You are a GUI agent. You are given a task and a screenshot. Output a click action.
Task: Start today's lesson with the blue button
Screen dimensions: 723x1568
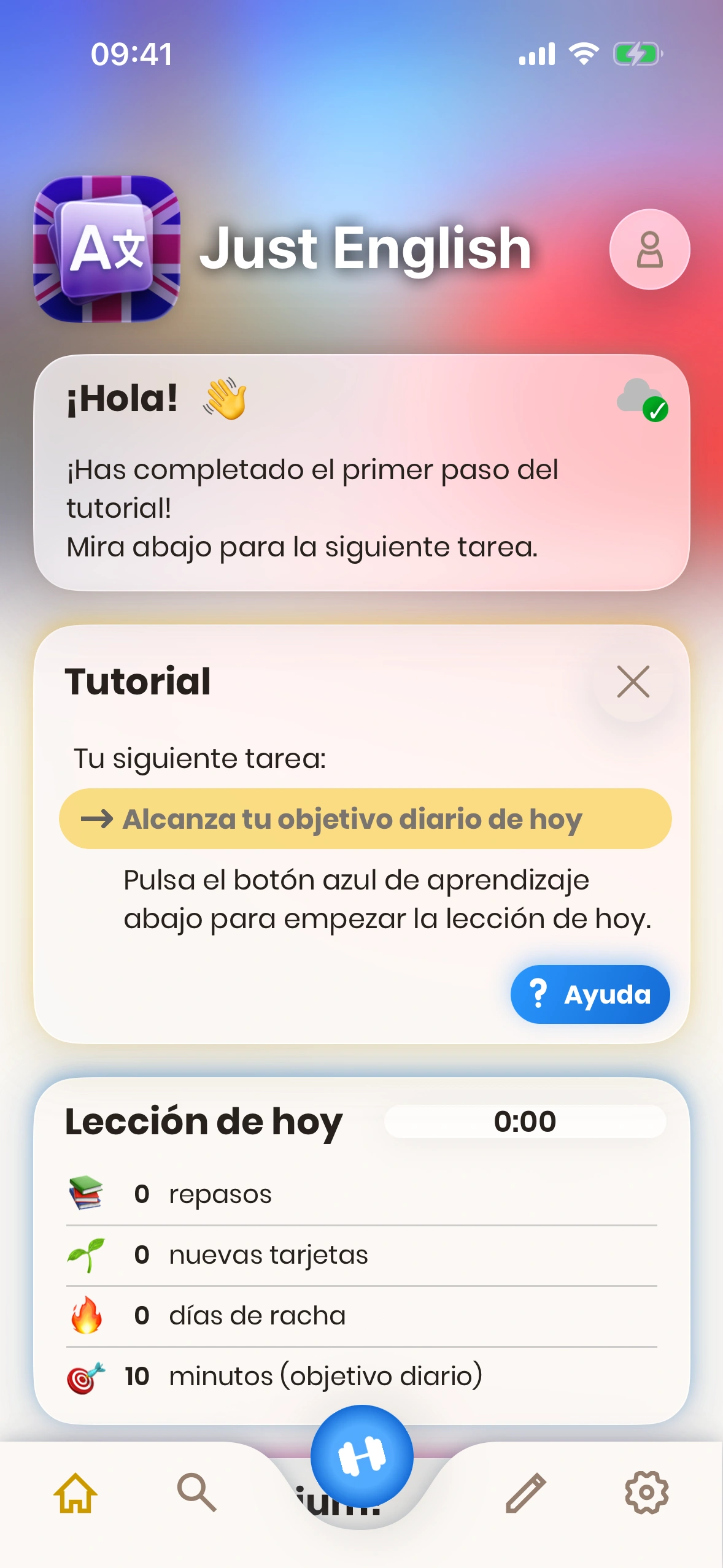[361, 1456]
